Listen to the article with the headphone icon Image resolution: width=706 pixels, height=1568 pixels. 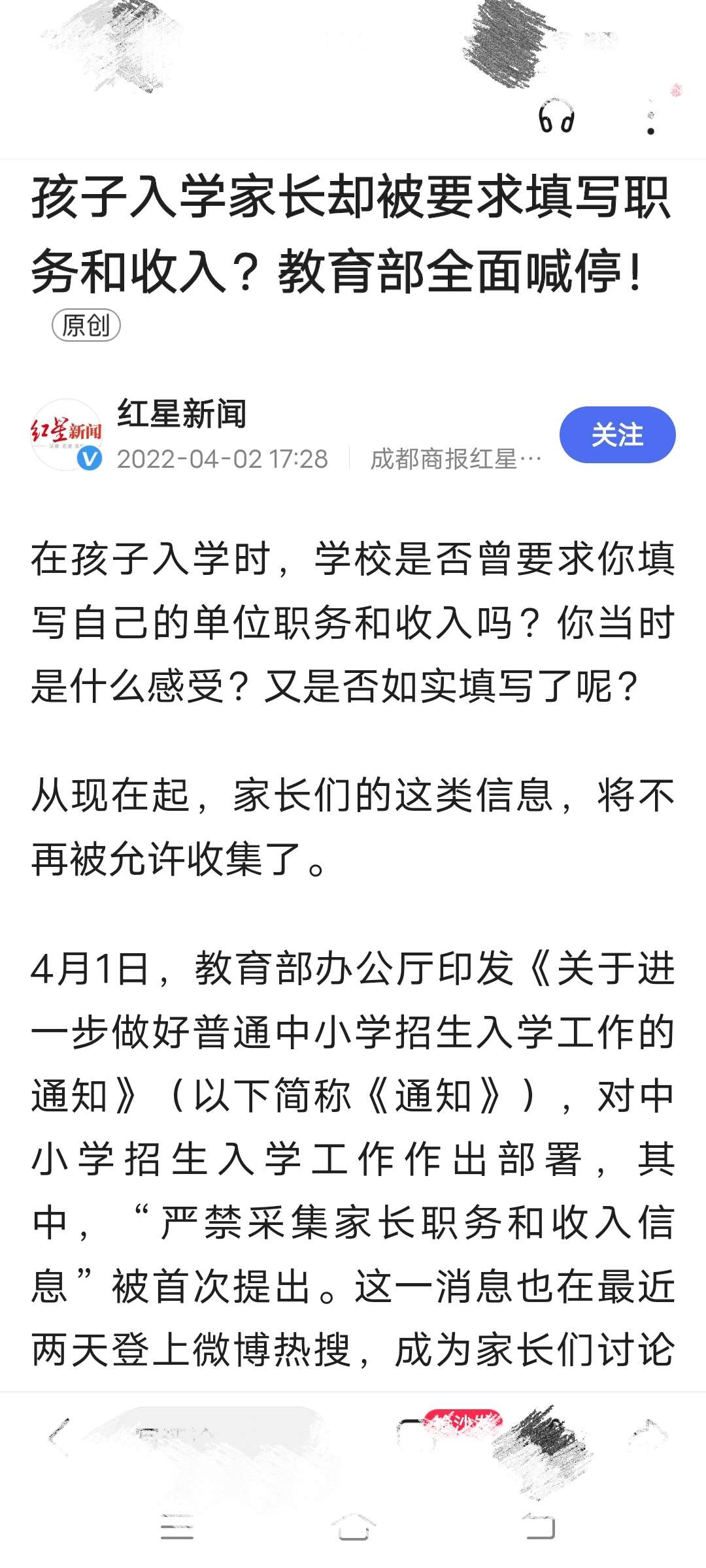tap(556, 118)
